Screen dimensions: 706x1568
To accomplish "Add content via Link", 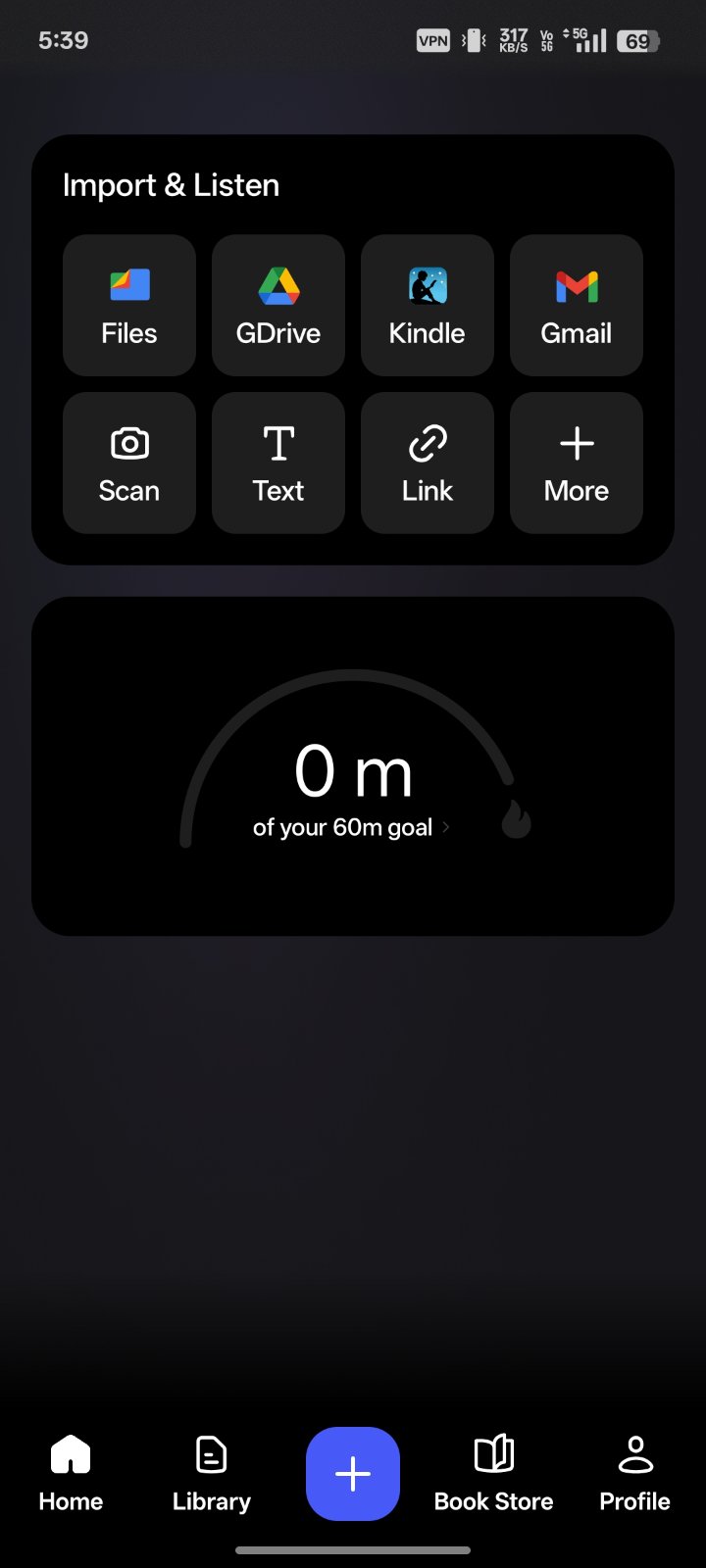I will [x=428, y=464].
